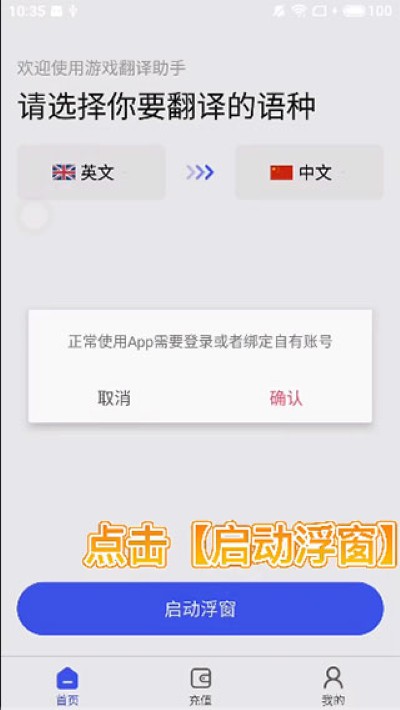
Task: Open the source language selector 英文
Action: 92,173
